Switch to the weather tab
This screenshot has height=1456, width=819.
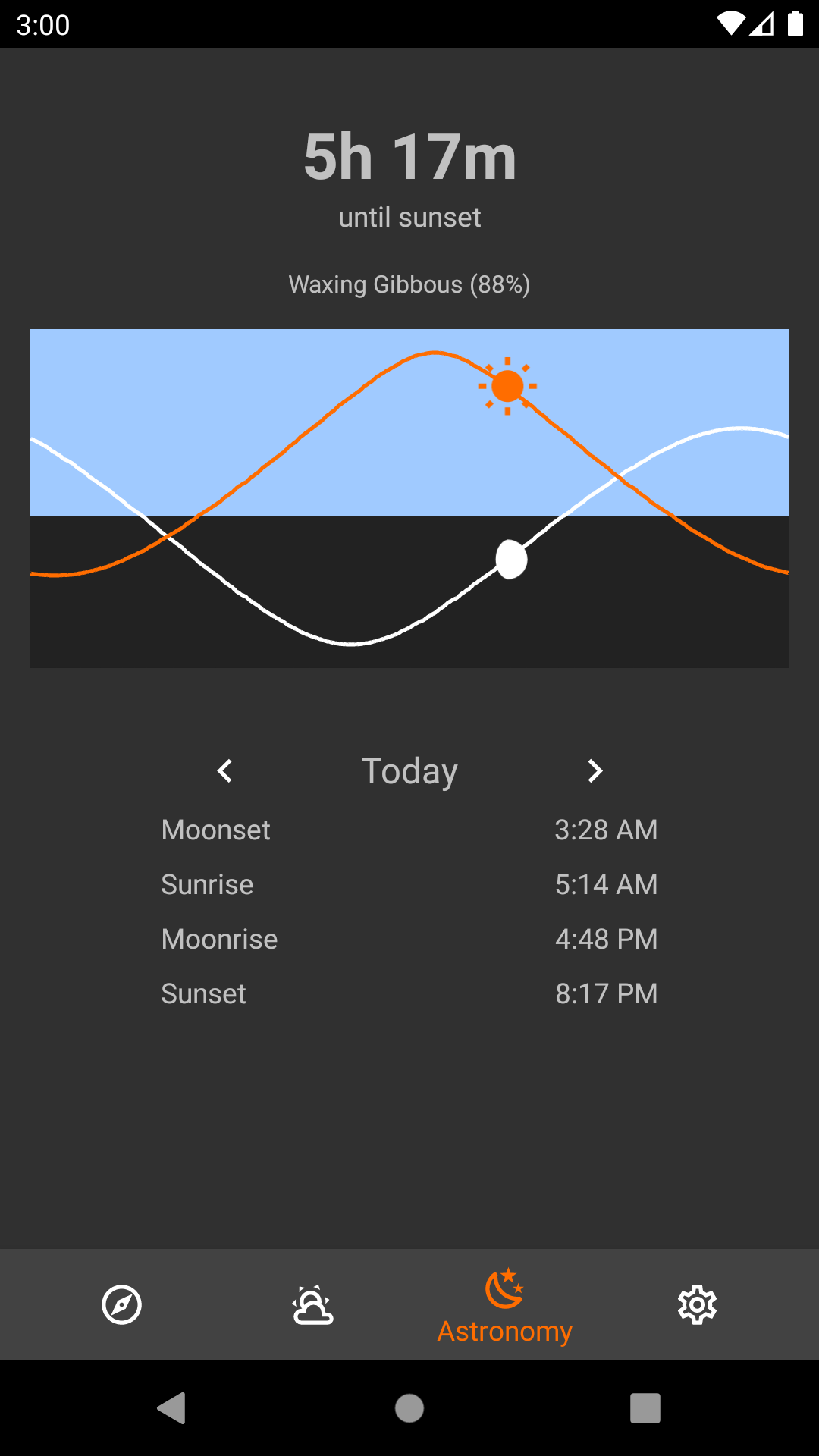click(313, 1304)
